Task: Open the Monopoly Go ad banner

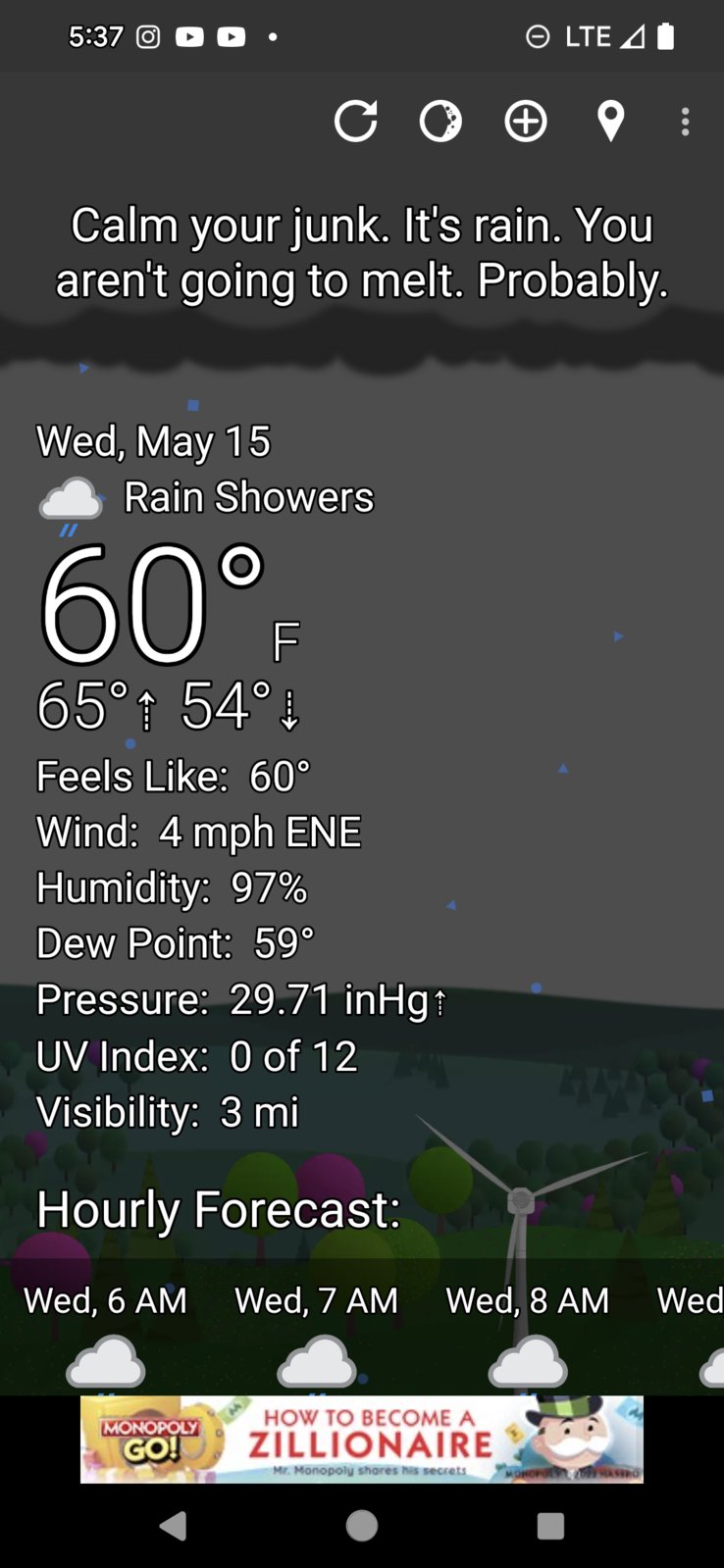Action: tap(361, 1439)
